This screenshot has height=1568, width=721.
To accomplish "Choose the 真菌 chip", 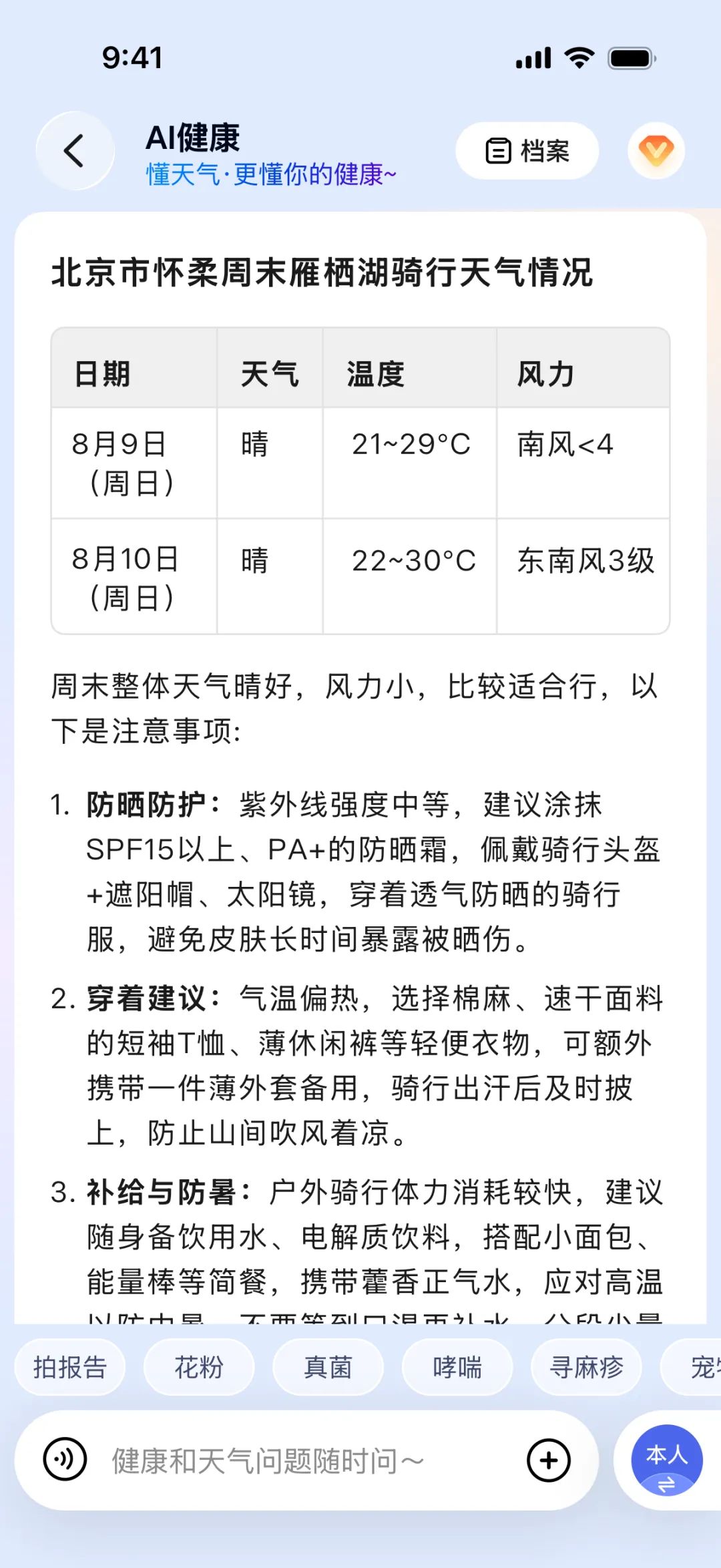I will (328, 1367).
